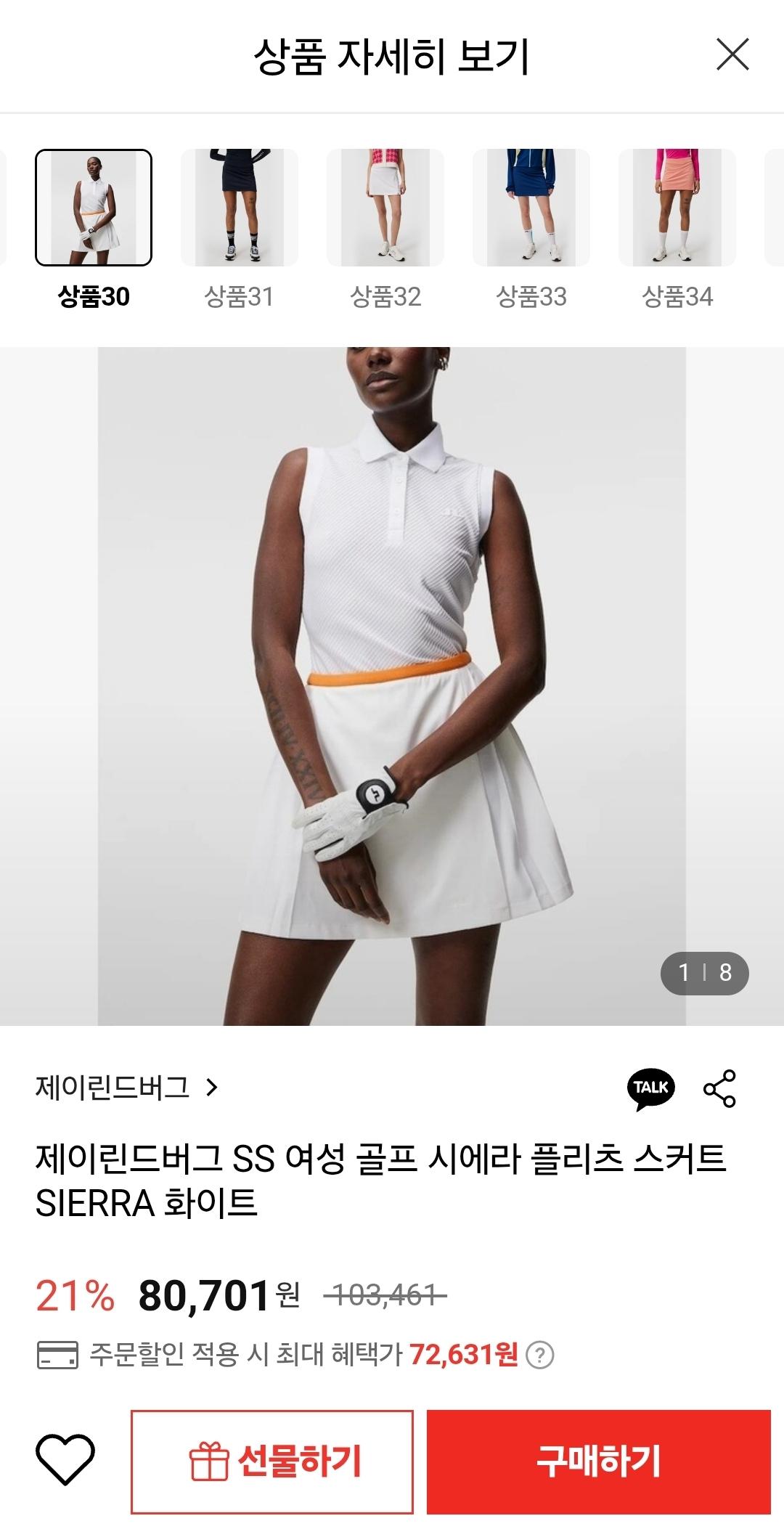The width and height of the screenshot is (784, 1529).
Task: Share product via KakaoTalk
Action: coord(650,1088)
